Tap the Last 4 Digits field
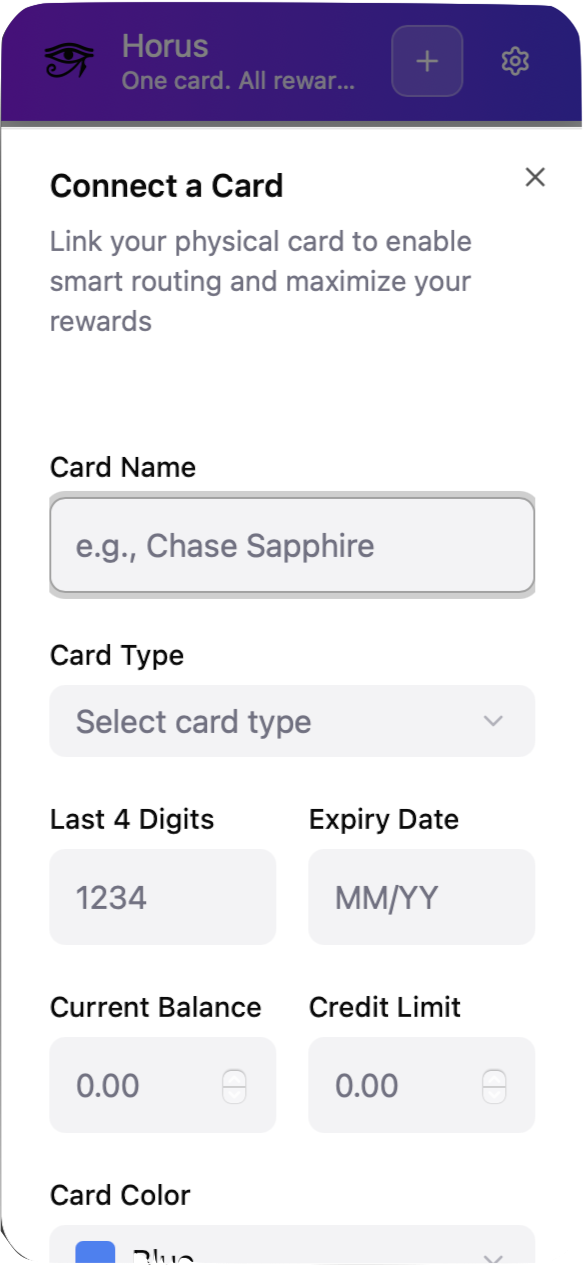Screen dimensions: 583x1268 pyautogui.click(x=163, y=897)
